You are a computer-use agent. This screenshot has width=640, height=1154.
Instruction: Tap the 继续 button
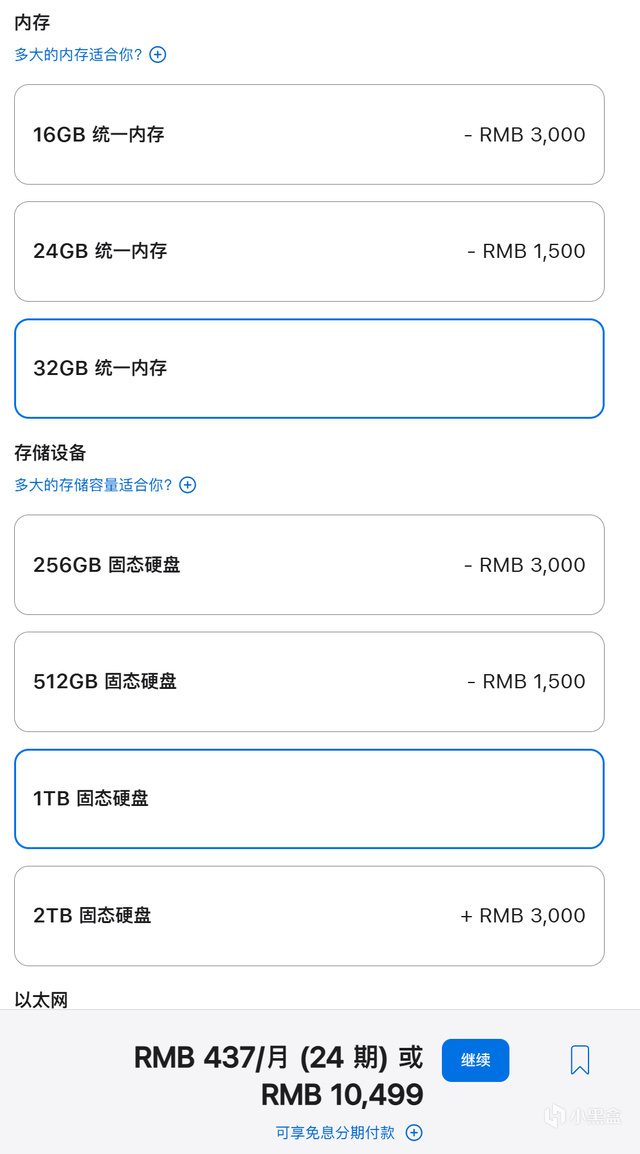click(475, 1060)
